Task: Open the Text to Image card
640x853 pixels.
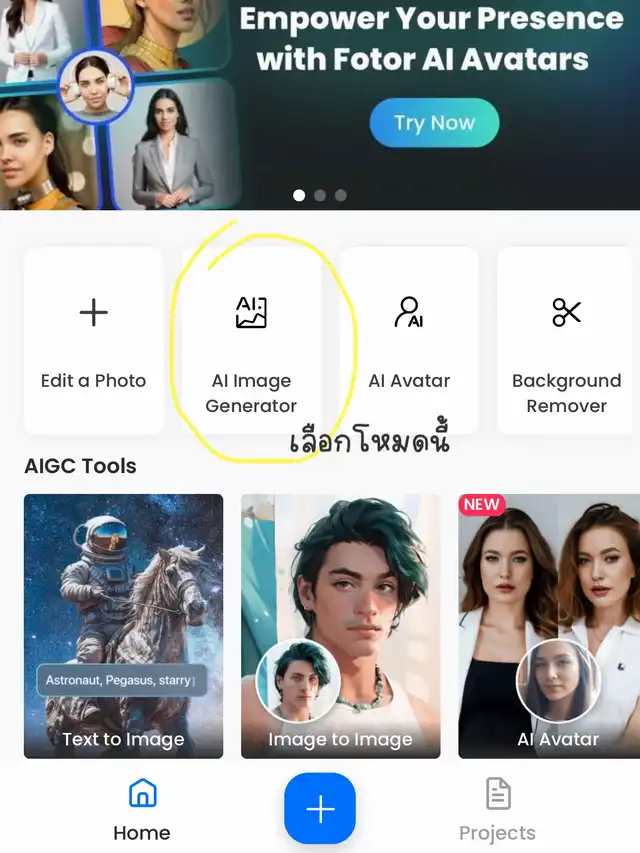Action: (123, 626)
